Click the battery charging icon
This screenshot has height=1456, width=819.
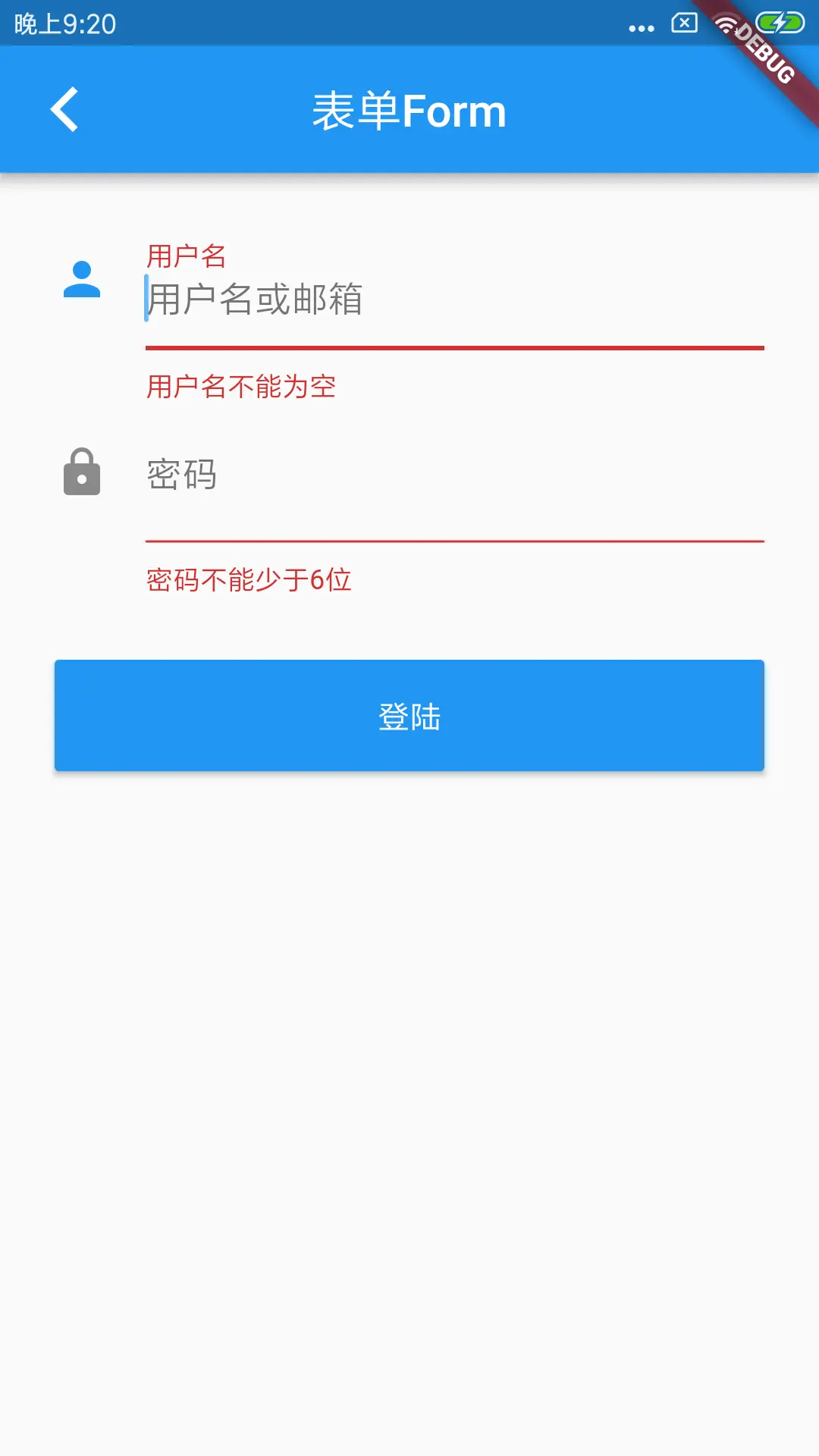(x=779, y=23)
